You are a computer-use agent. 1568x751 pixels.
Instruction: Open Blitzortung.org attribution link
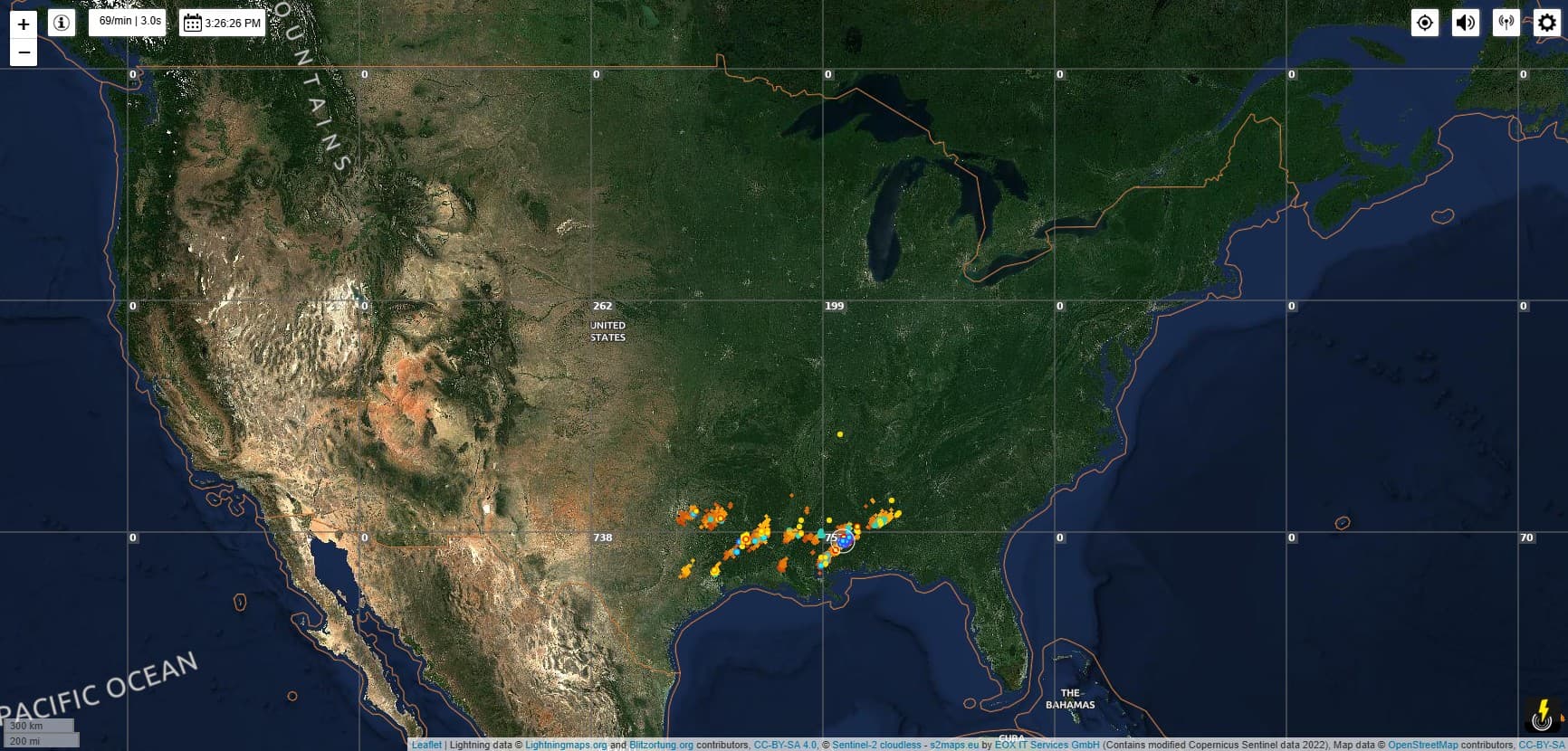(x=661, y=745)
